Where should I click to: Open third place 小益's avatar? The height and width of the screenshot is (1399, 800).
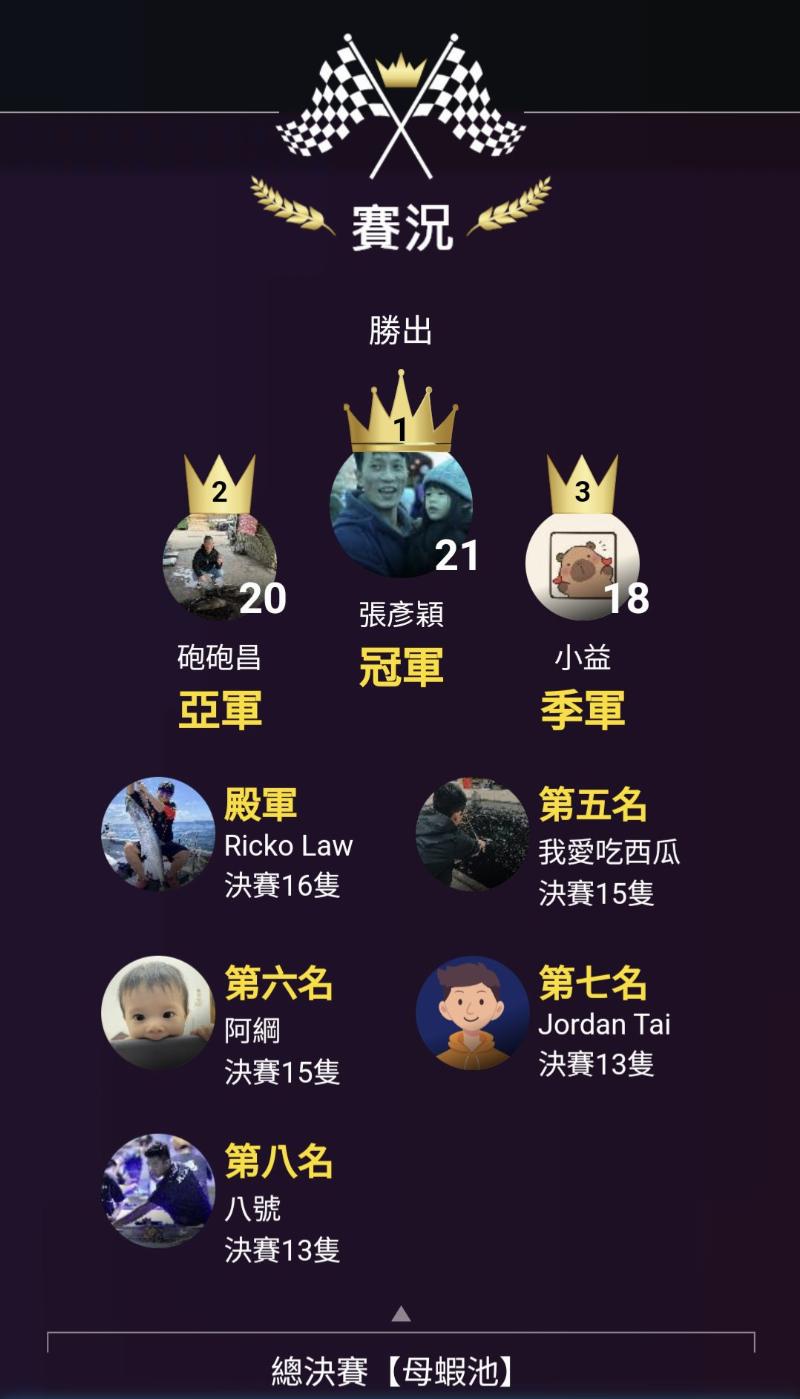click(582, 566)
